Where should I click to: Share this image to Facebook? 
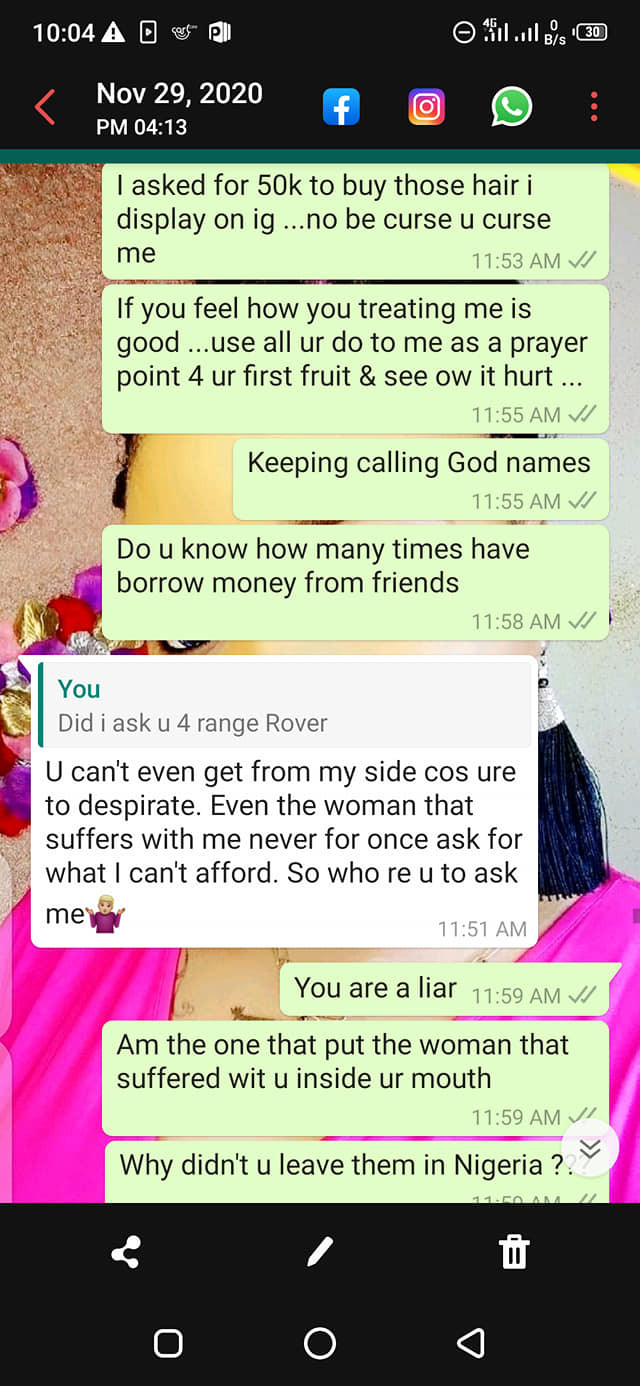click(341, 107)
